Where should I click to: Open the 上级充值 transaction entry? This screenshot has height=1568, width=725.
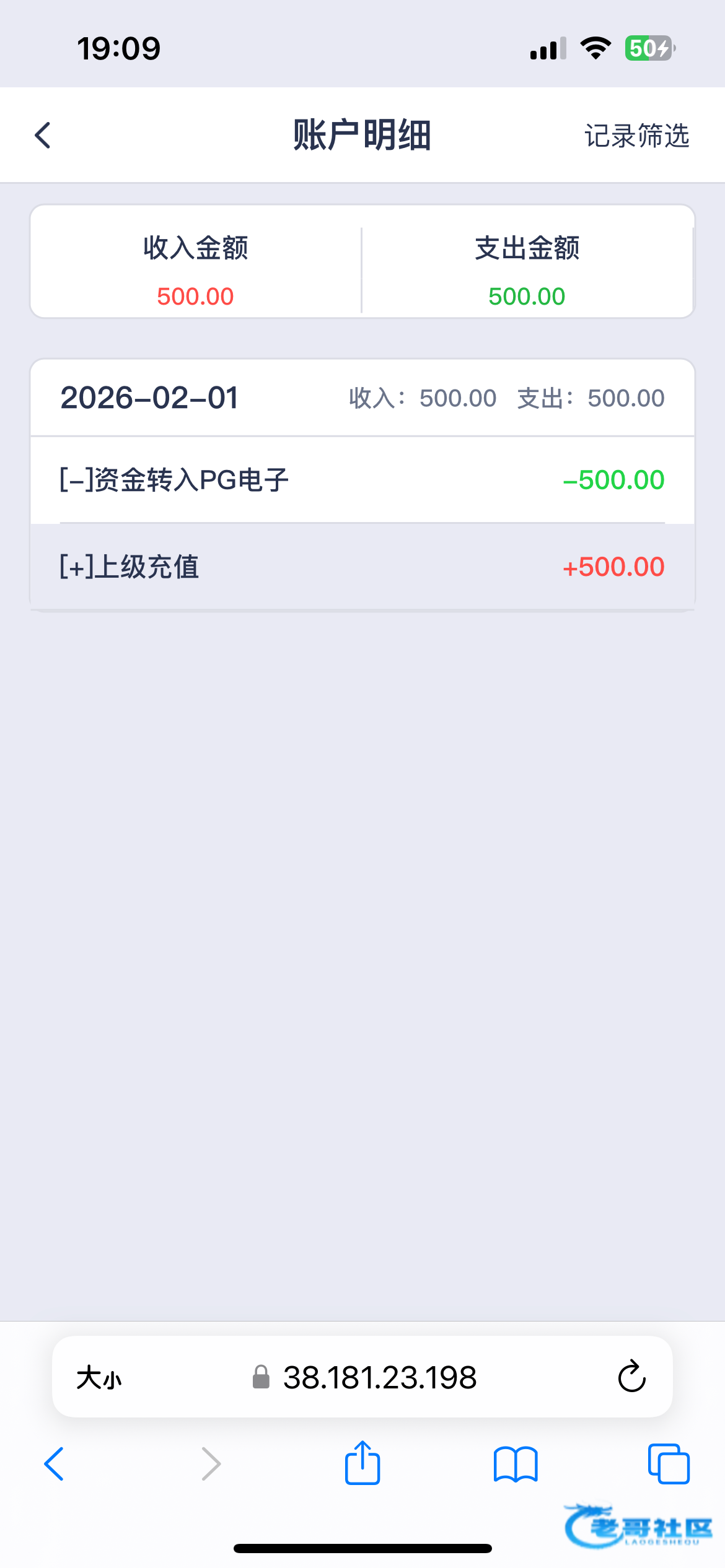click(362, 567)
